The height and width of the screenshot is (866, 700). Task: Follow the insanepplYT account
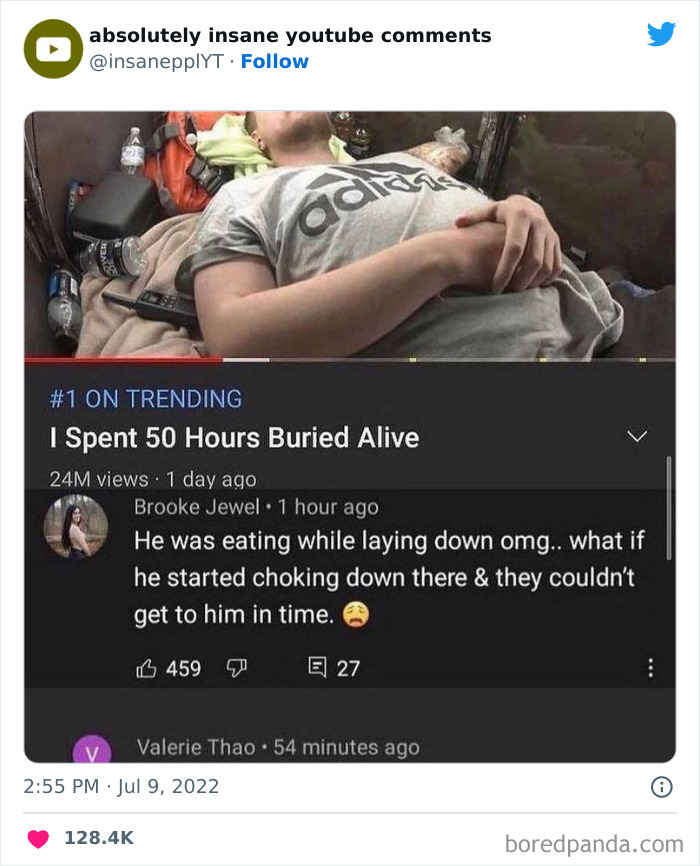click(x=275, y=62)
